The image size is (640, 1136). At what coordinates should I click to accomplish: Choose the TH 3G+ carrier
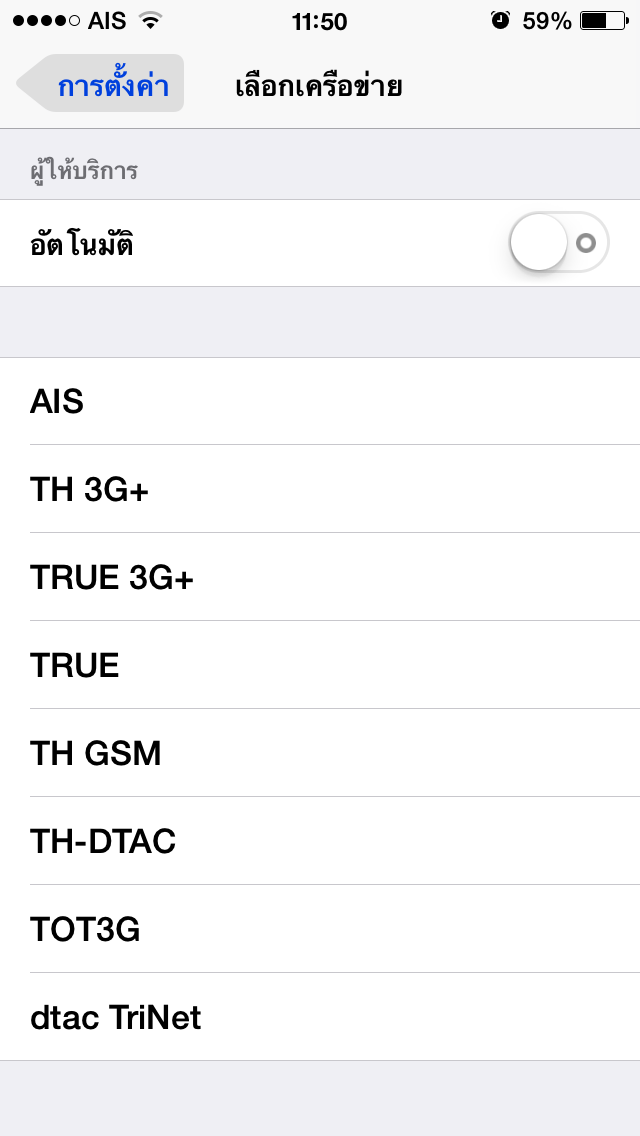pyautogui.click(x=320, y=489)
